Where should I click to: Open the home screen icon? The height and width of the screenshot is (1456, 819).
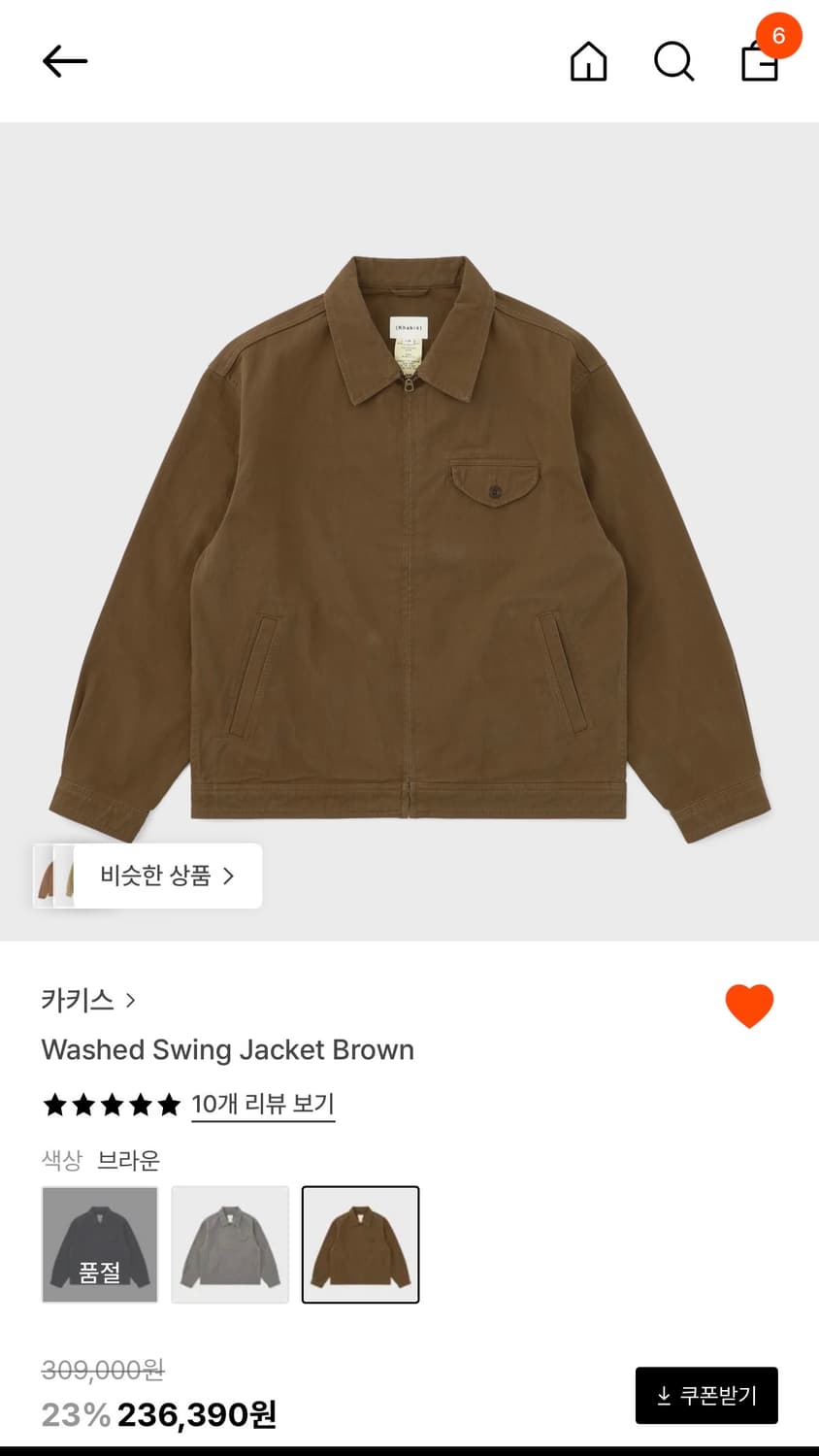pyautogui.click(x=588, y=62)
